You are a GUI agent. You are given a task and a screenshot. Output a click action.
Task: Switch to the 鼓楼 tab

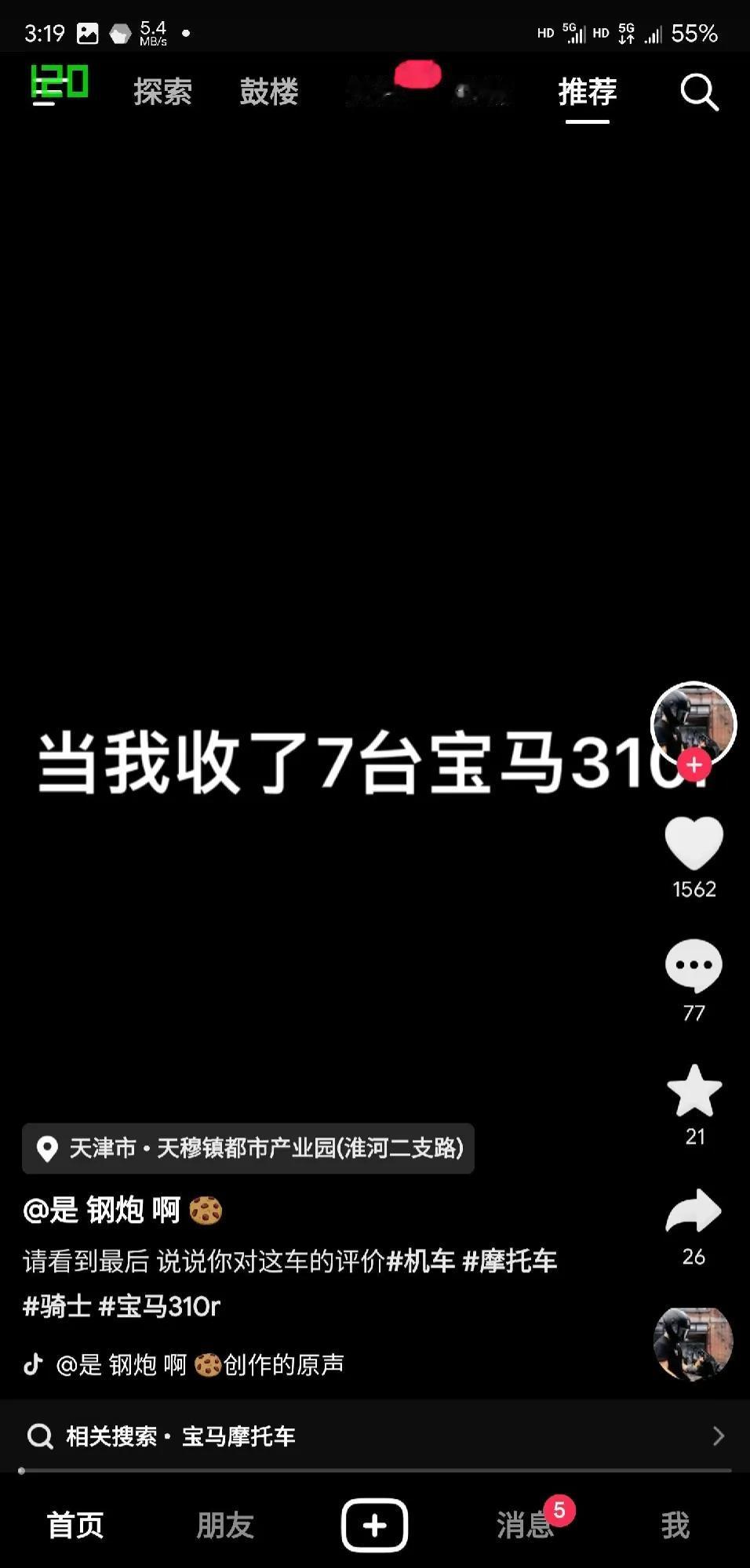tap(268, 93)
